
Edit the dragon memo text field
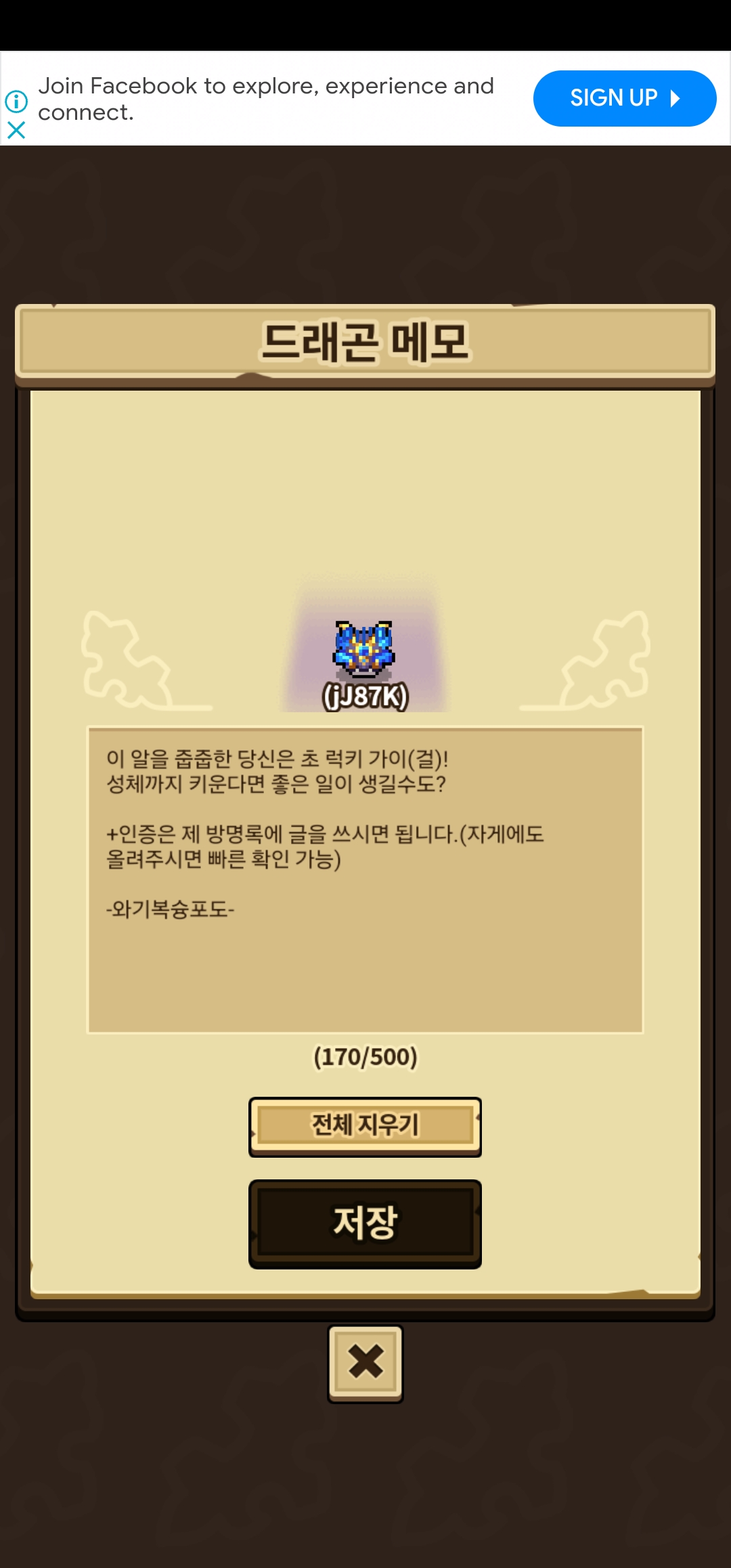(x=365, y=880)
